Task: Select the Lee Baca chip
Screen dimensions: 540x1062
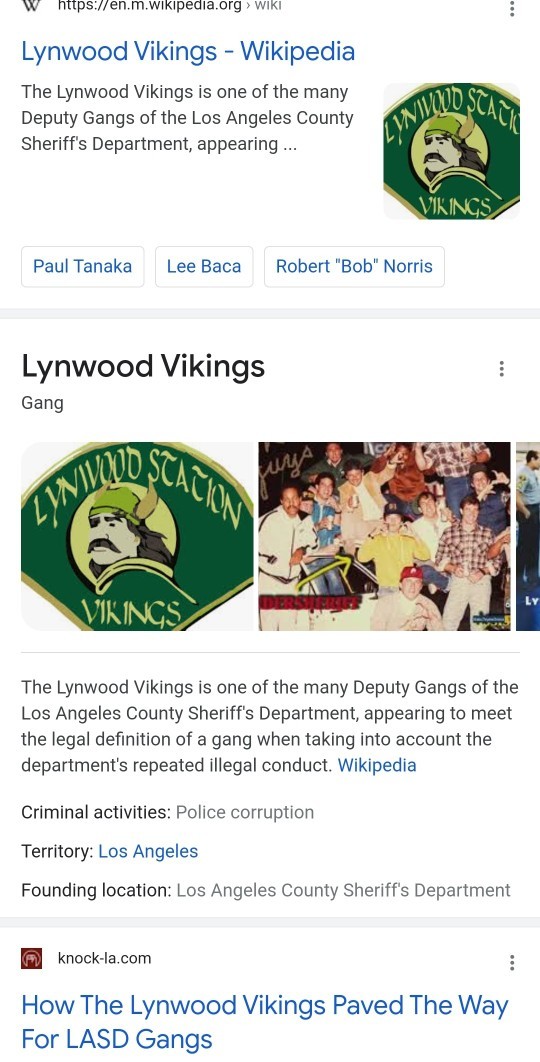Action: 204,266
